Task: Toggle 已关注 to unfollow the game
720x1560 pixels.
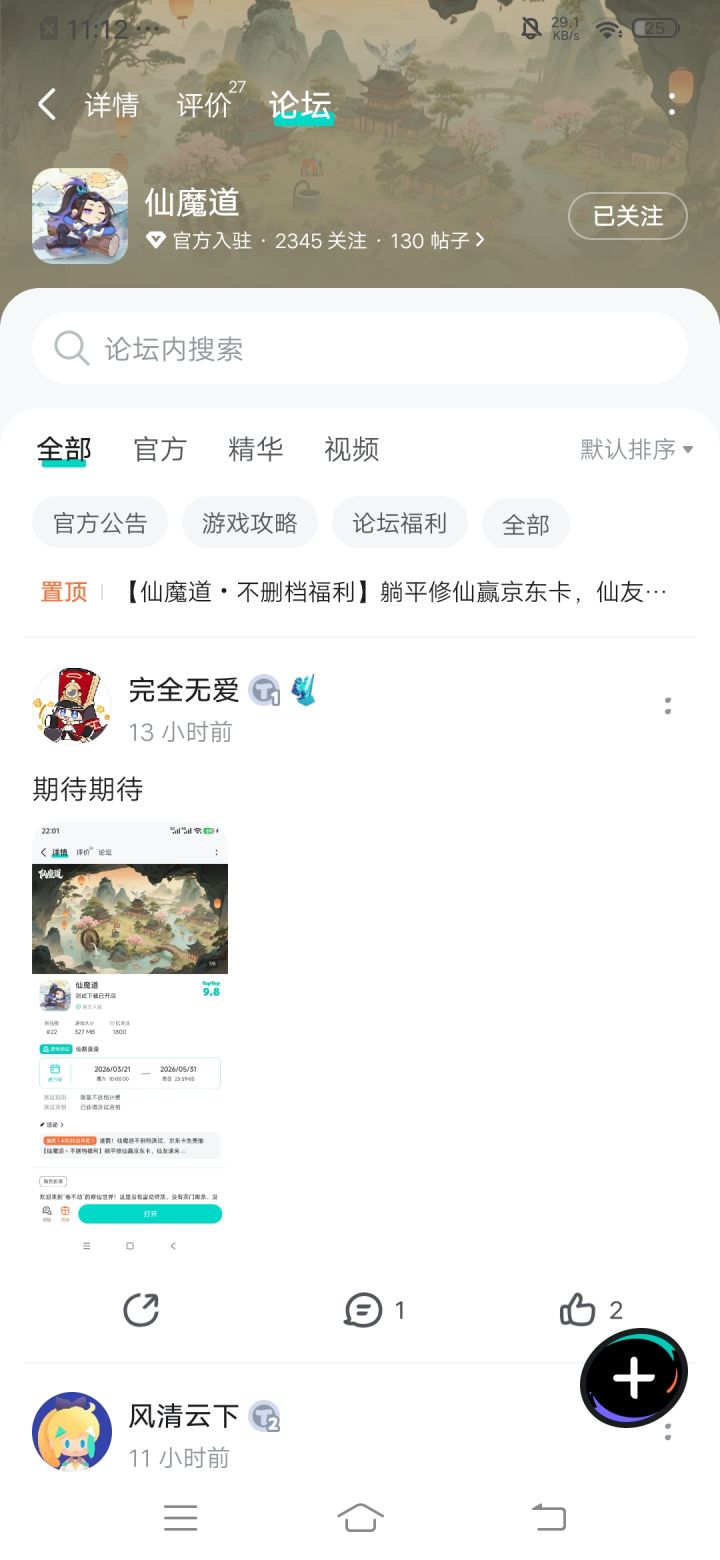Action: tap(628, 216)
